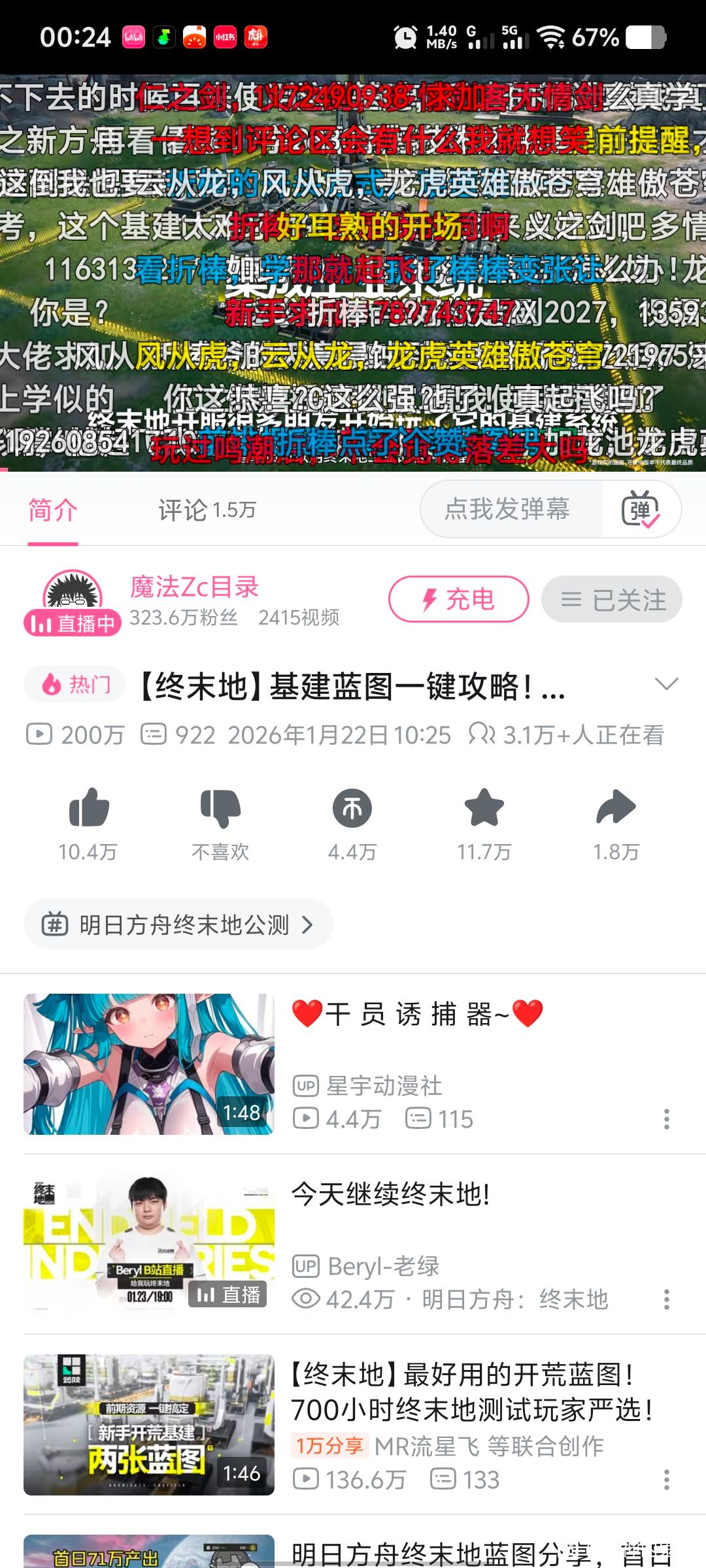Tap the 充电 charge button
This screenshot has height=1568, width=706.
click(458, 599)
